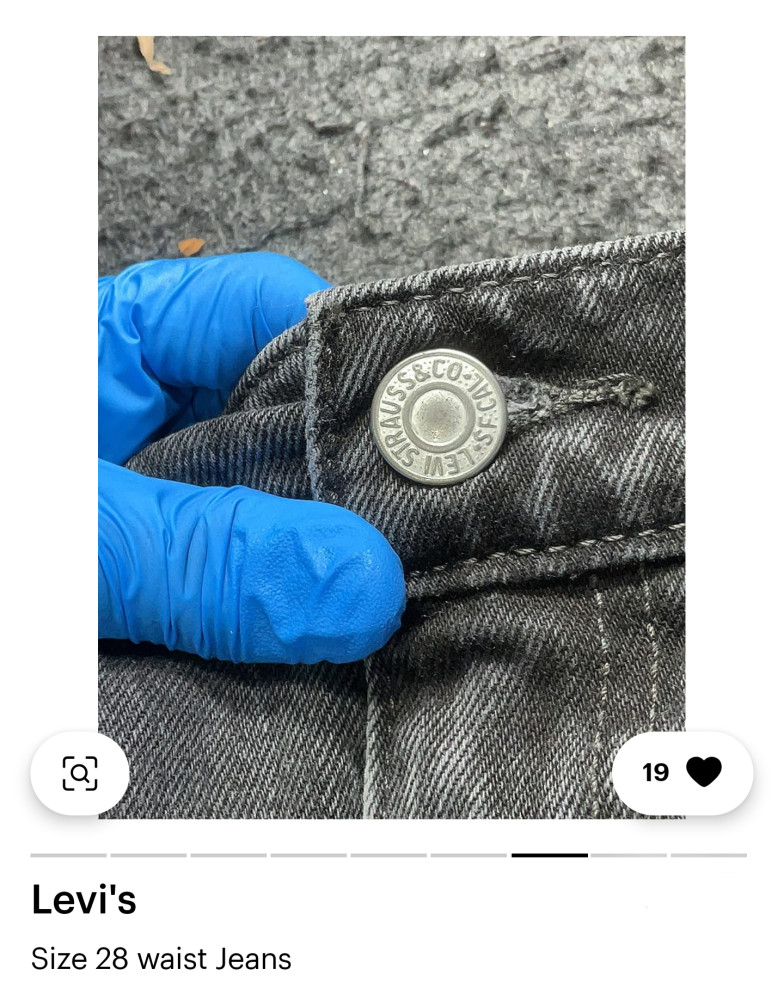784x1000 pixels.
Task: Open the Levi's jeans photo fullscreen
Action: pyautogui.click(x=391, y=420)
